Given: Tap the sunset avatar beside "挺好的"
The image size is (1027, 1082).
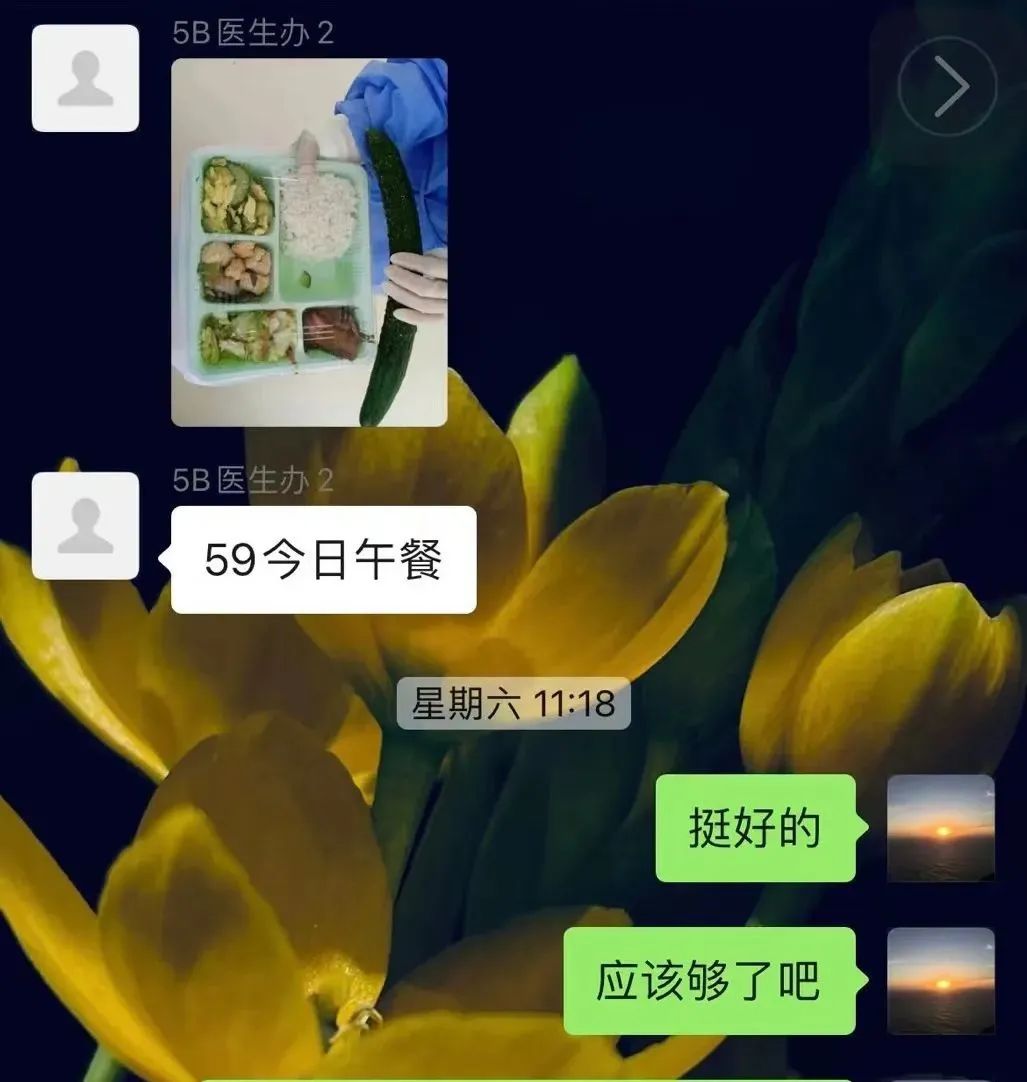Looking at the screenshot, I should click(940, 828).
